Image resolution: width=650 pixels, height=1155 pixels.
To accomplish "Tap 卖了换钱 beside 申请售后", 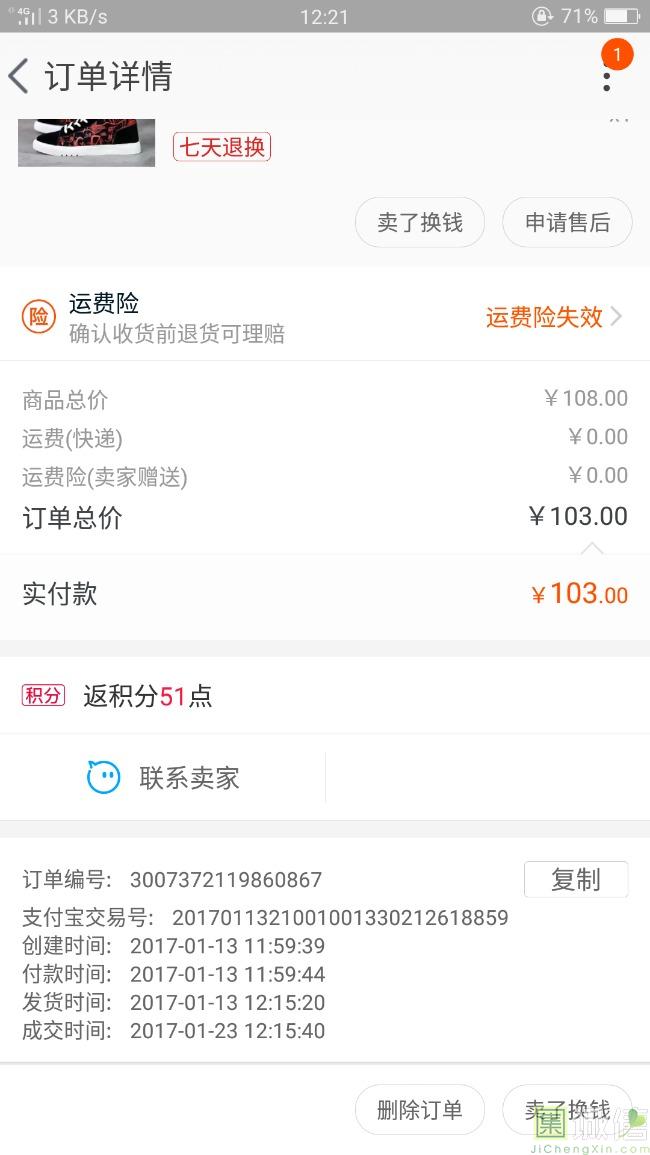I will pos(420,222).
